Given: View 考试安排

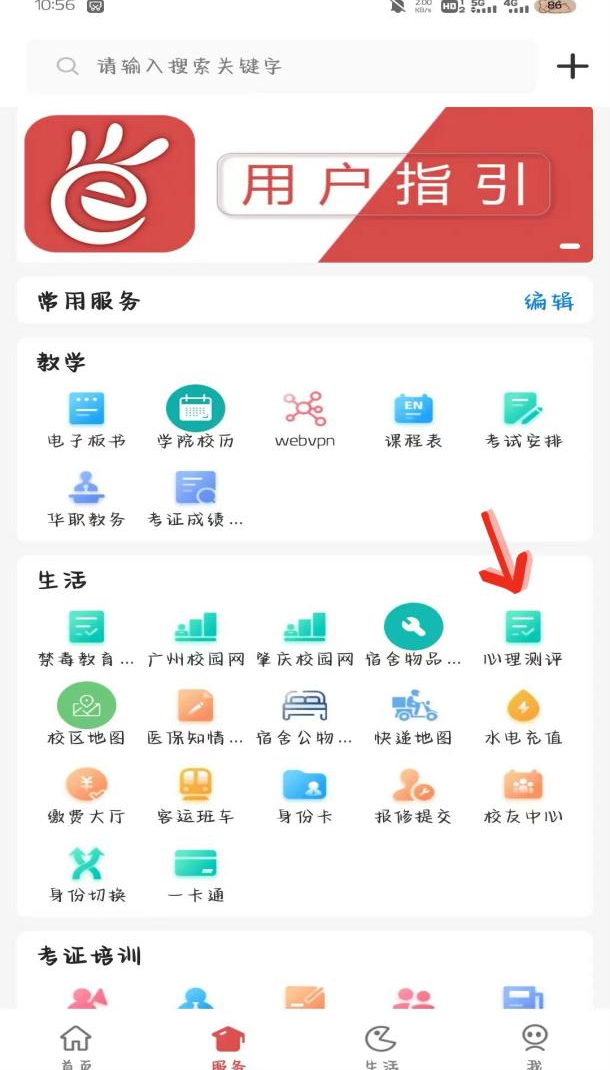Looking at the screenshot, I should point(523,420).
